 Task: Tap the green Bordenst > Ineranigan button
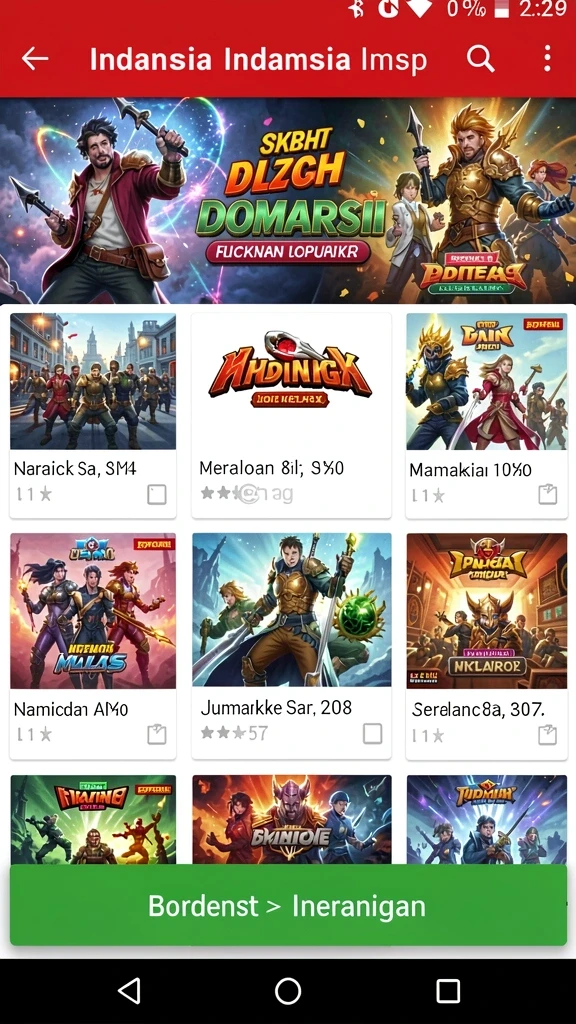coord(288,905)
